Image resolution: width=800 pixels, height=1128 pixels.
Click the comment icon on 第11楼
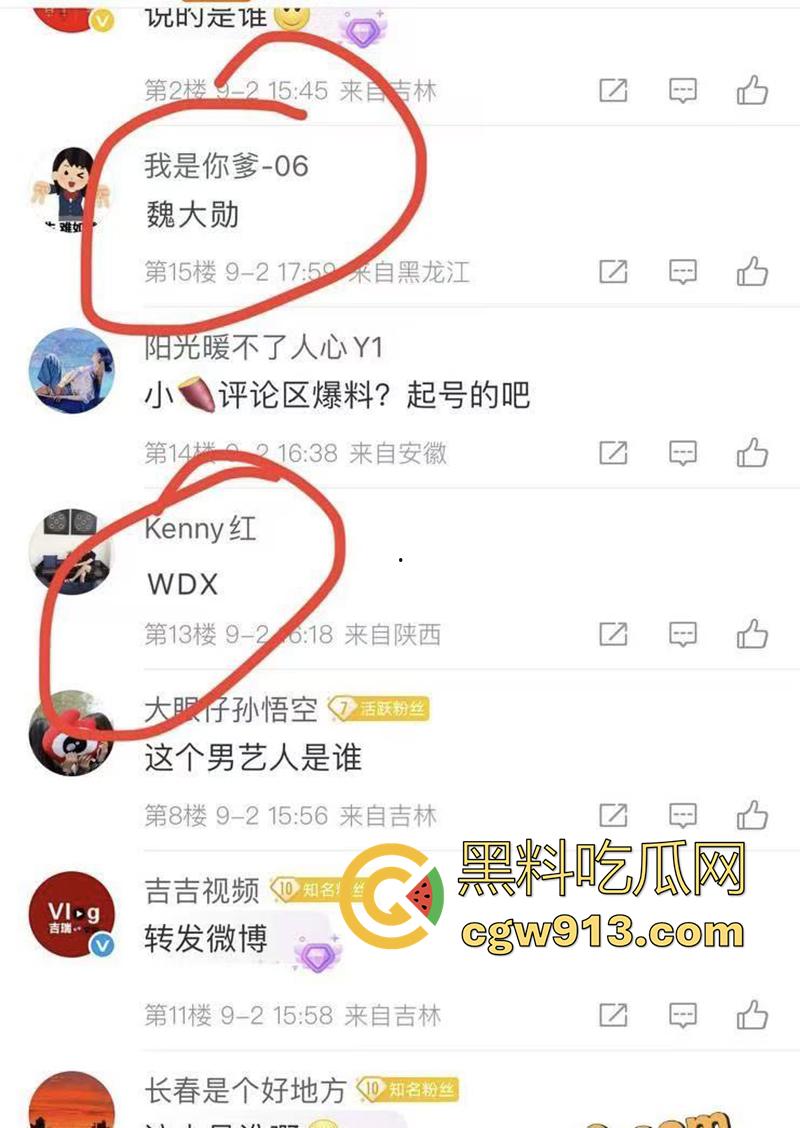pos(682,1014)
